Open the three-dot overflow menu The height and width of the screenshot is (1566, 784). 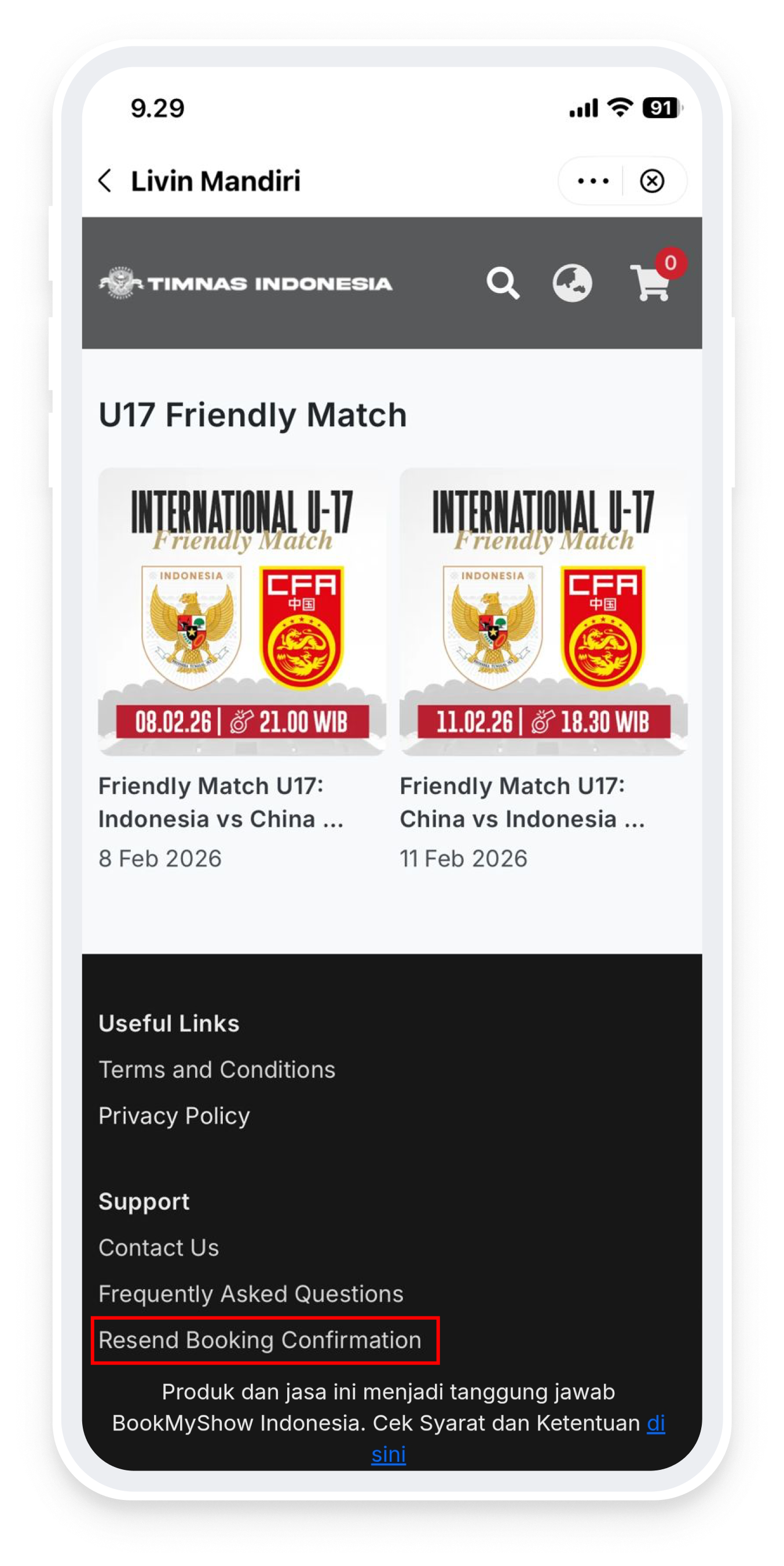pos(592,181)
